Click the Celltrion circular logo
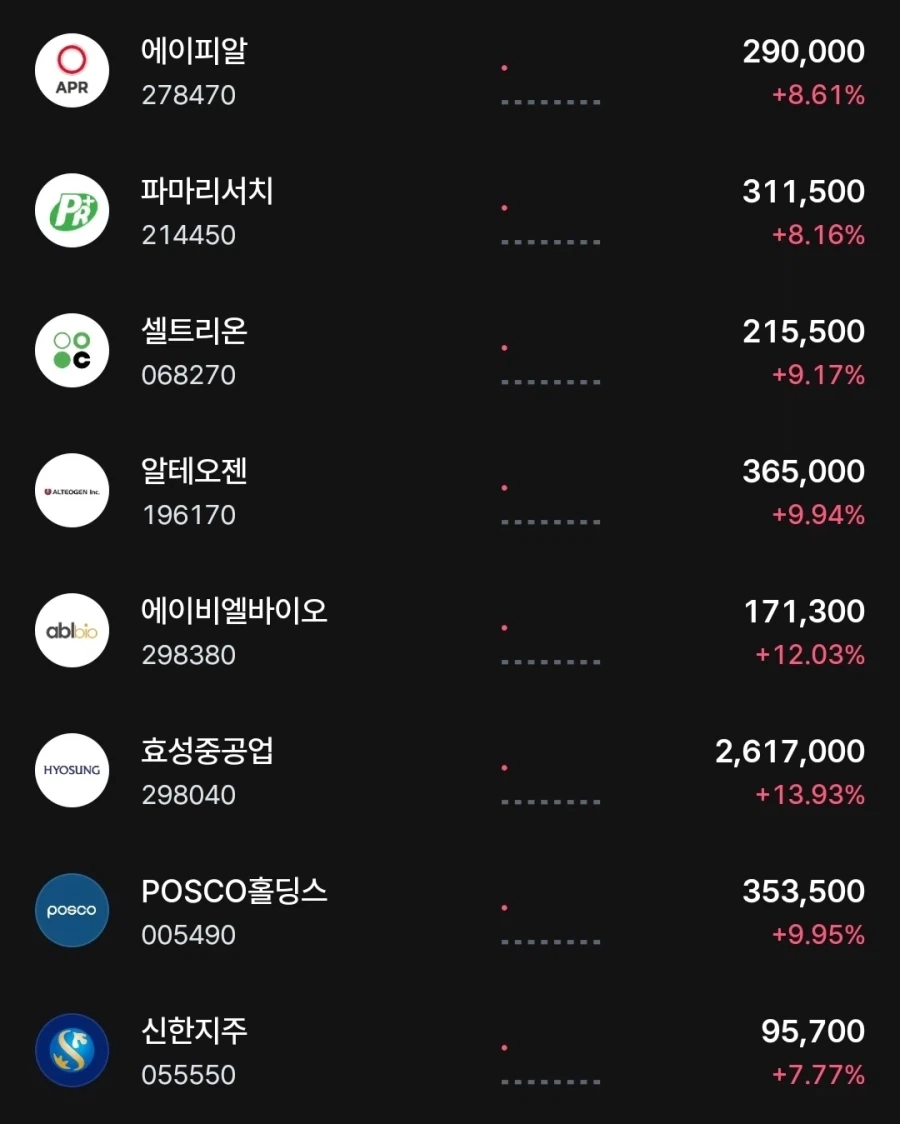The width and height of the screenshot is (900, 1124). [x=71, y=350]
